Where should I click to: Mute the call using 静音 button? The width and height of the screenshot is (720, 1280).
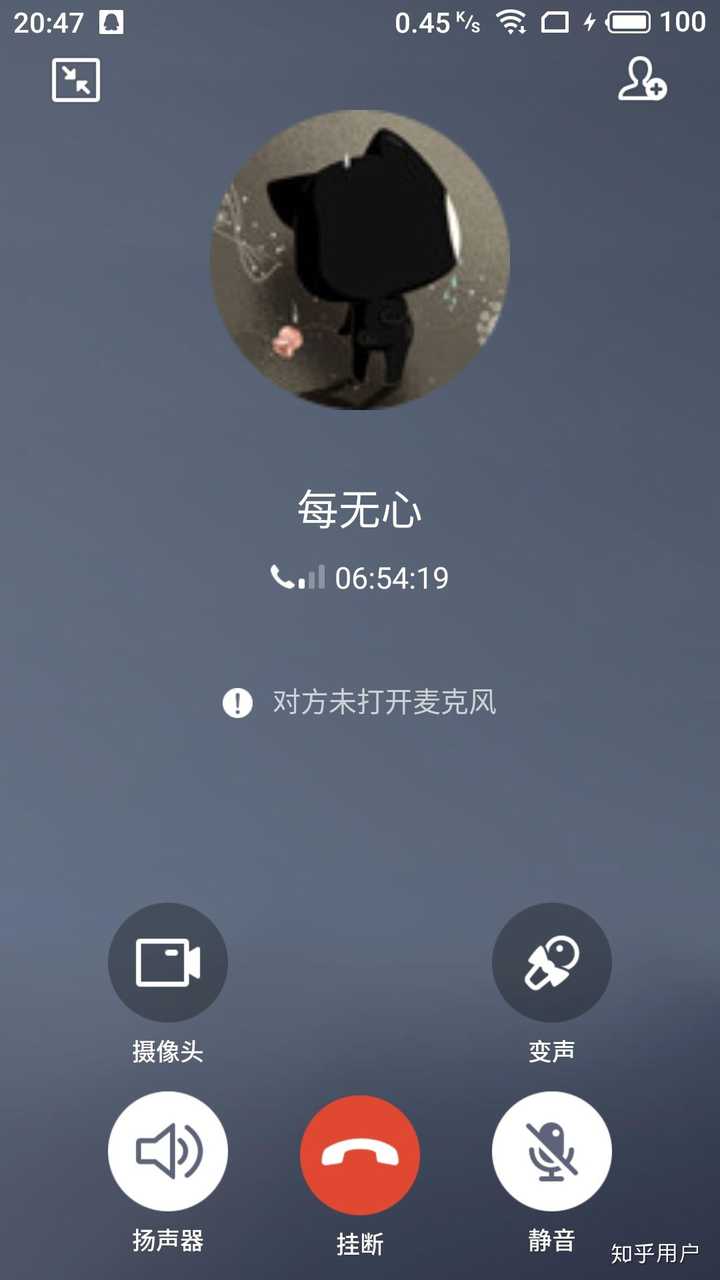(x=552, y=1152)
